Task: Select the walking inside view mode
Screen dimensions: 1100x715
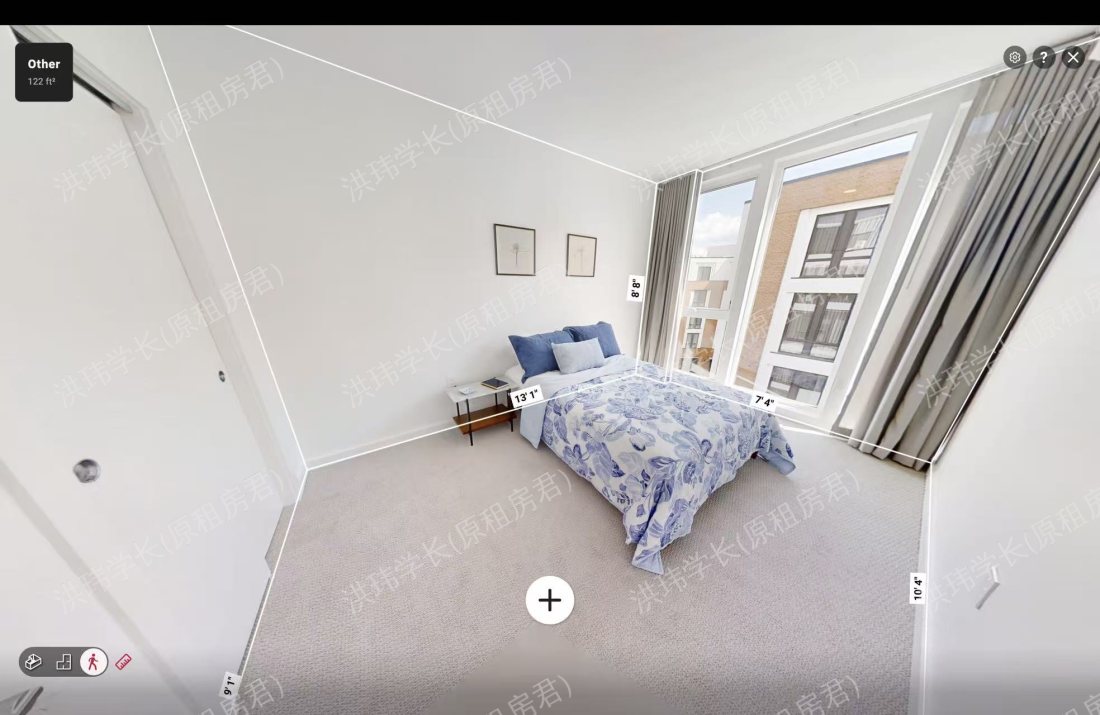Action: (x=94, y=662)
